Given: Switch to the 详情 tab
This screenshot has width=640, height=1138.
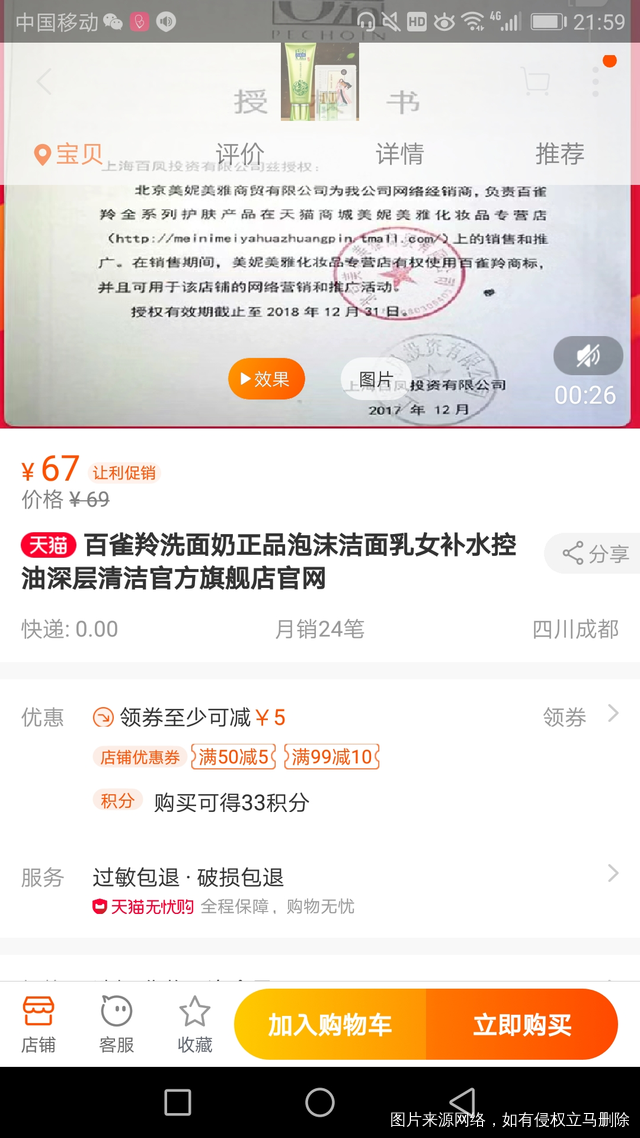Looking at the screenshot, I should coord(399,154).
